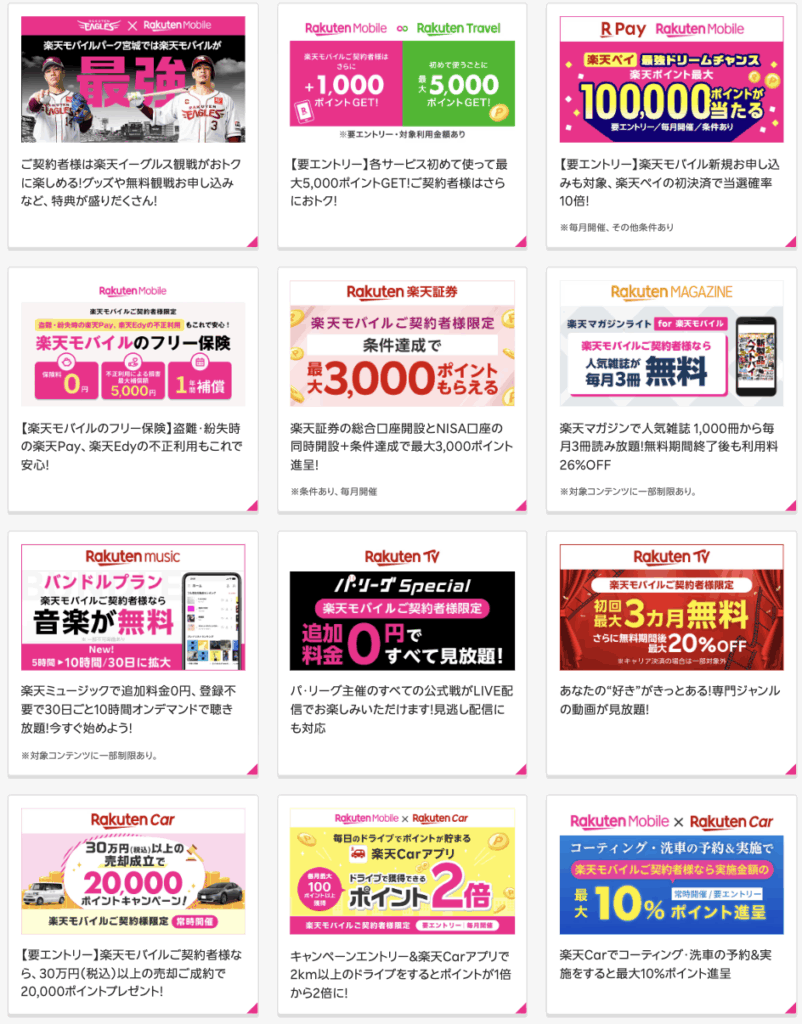
Task: Open the Rakuten Pay 100,000 points campaign card
Action: pyautogui.click(x=671, y=80)
